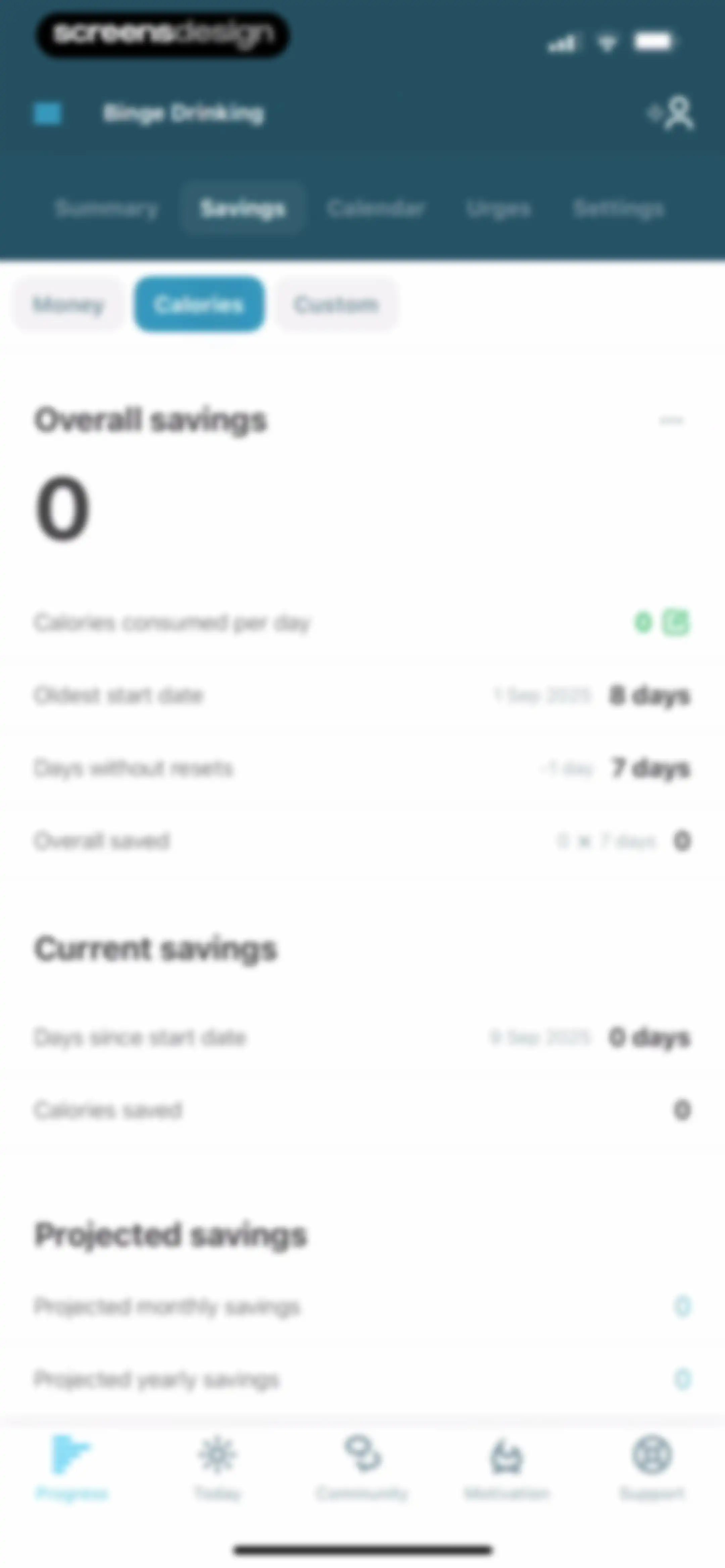Open the menu icon beside Binge Drinking
This screenshot has height=1568, width=725.
pos(47,113)
